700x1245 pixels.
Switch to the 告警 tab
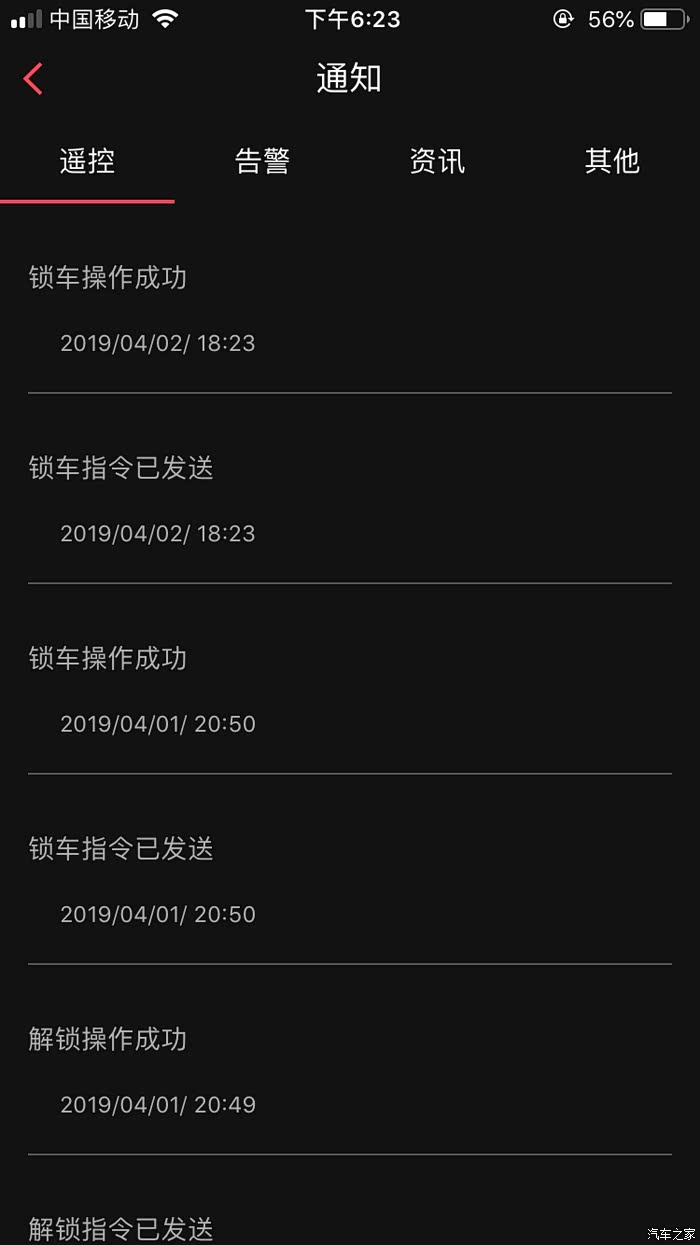(x=262, y=161)
